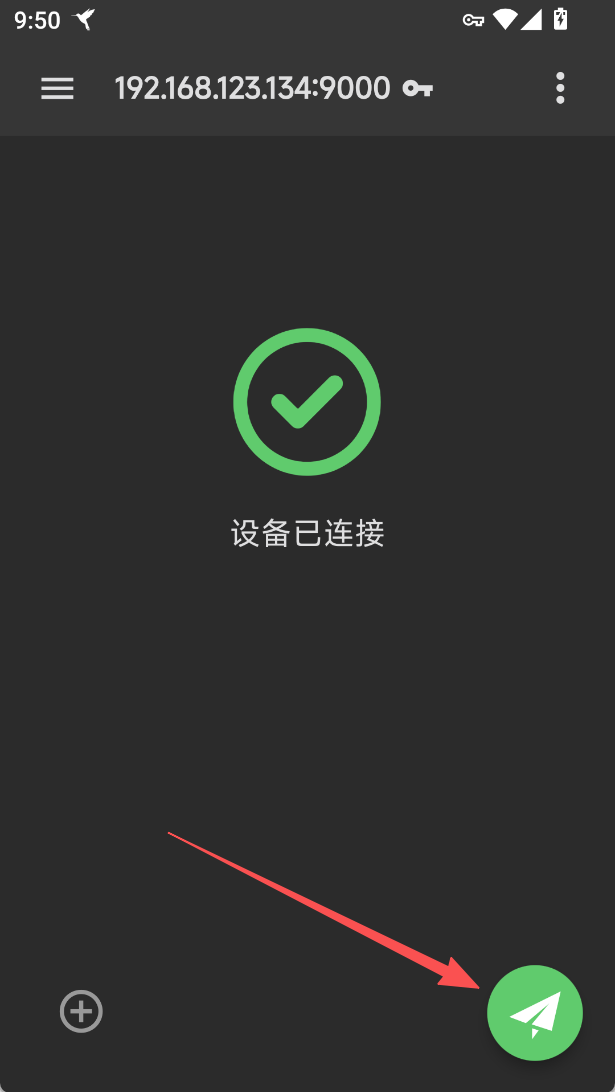
Task: Open the three-dot overflow menu
Action: [560, 89]
